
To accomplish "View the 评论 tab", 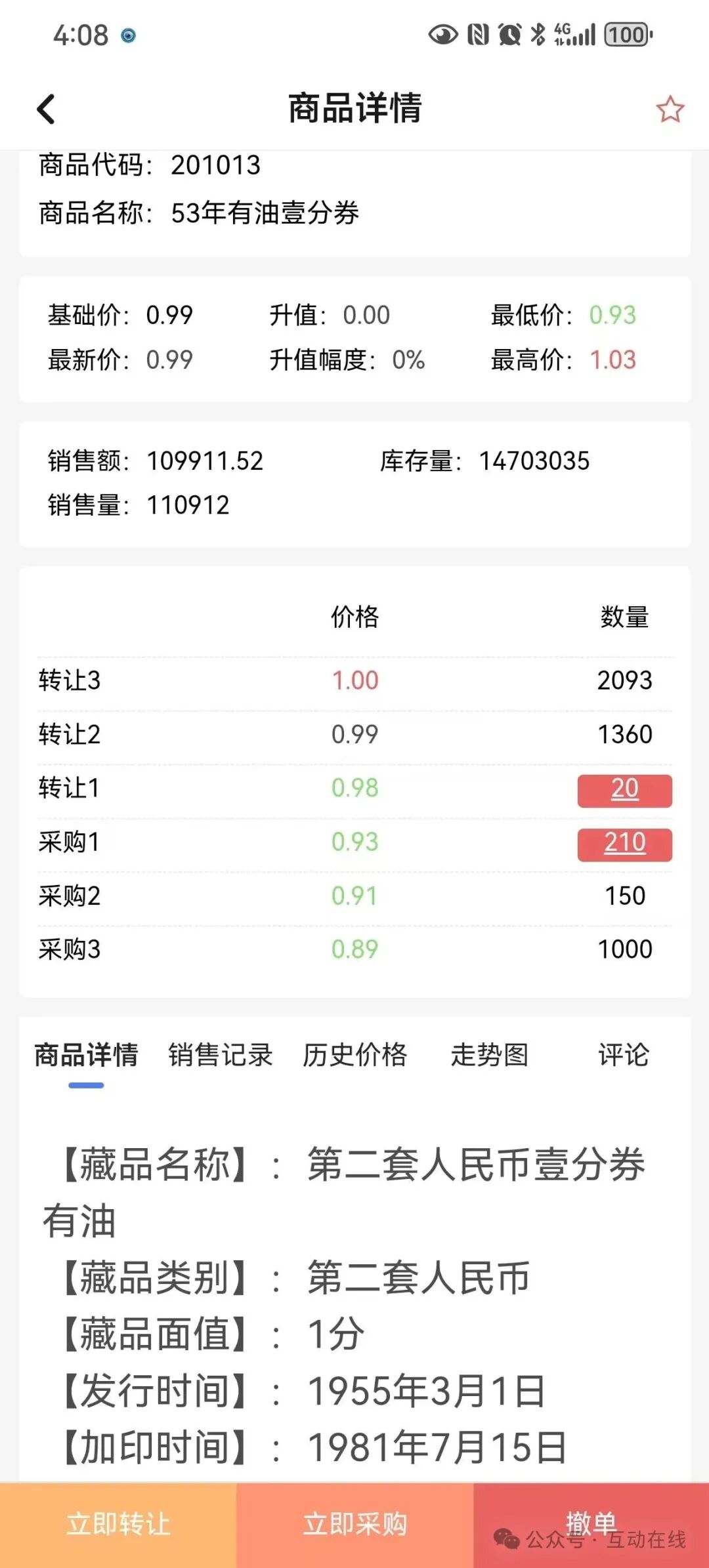I will (624, 1055).
